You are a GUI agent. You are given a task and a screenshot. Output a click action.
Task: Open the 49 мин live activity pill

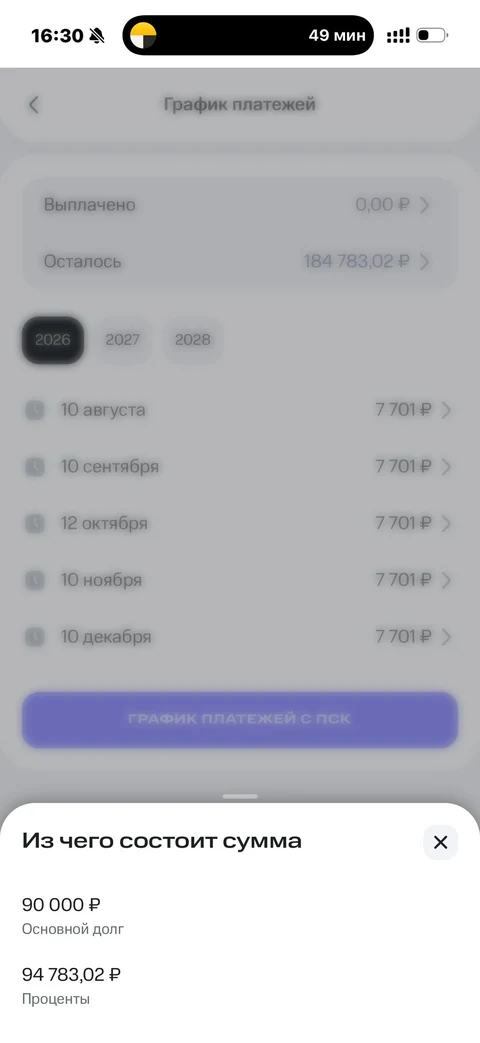tap(248, 35)
